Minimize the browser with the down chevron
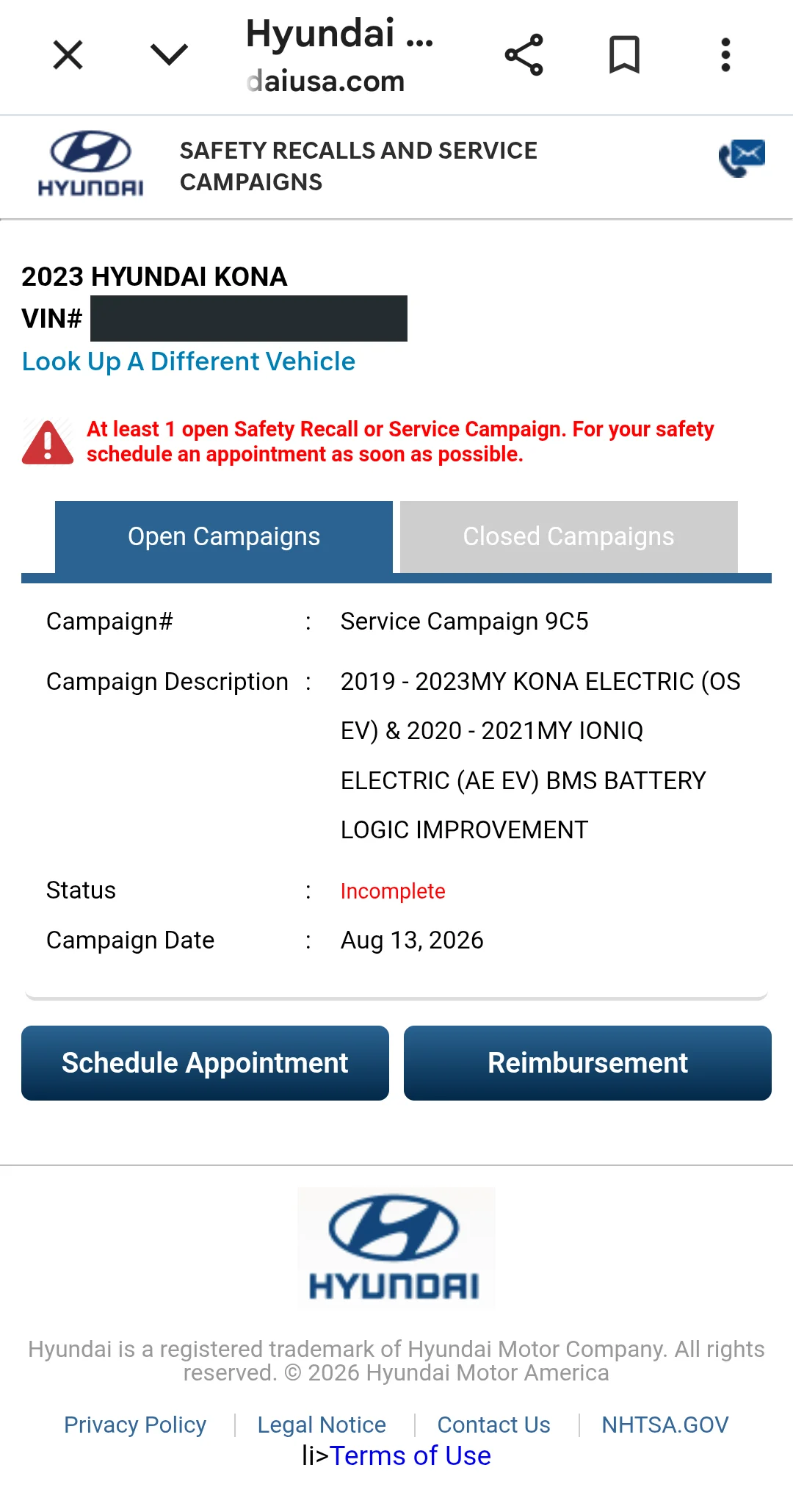 (x=169, y=55)
